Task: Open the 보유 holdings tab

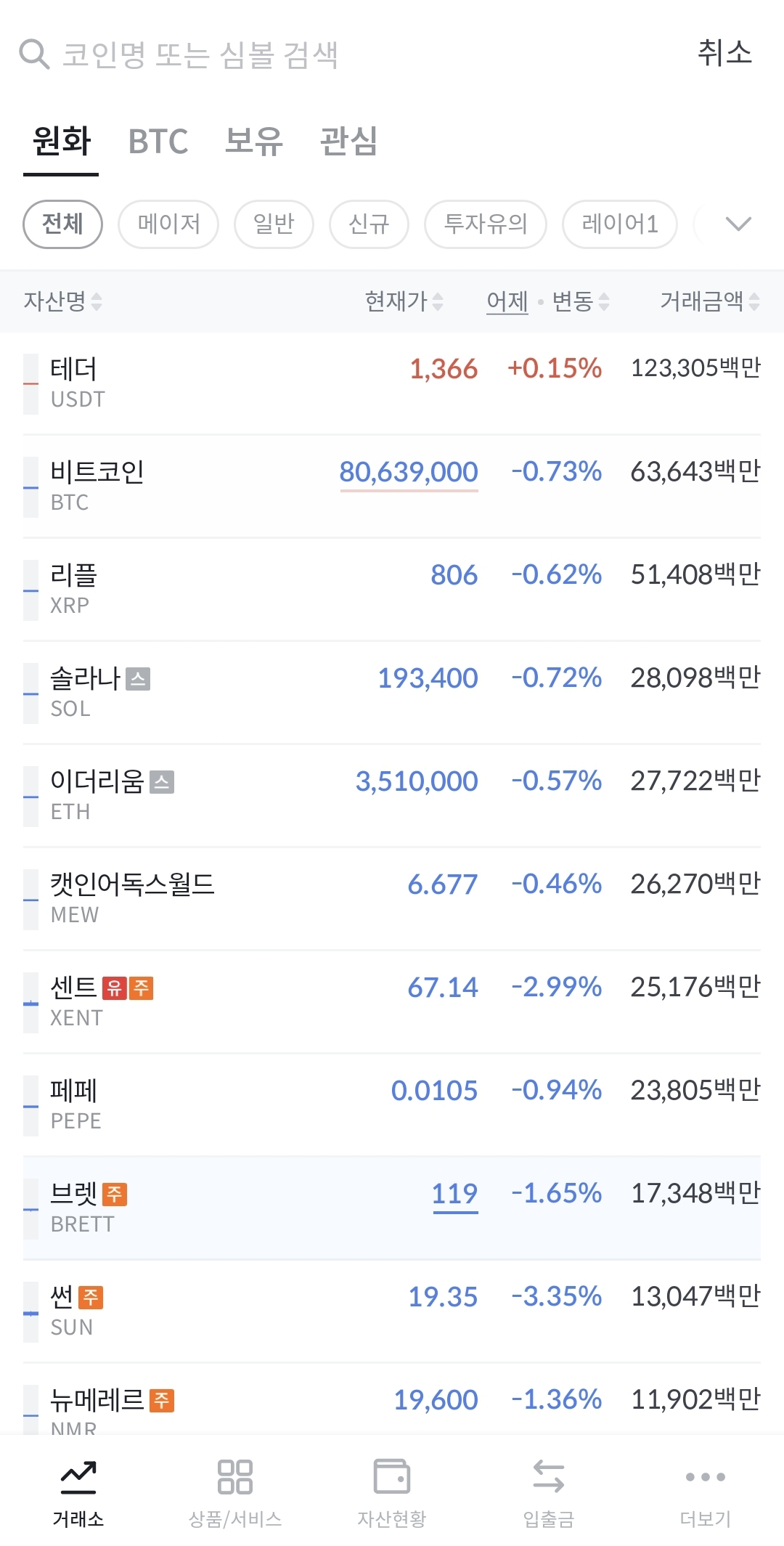Action: (253, 141)
